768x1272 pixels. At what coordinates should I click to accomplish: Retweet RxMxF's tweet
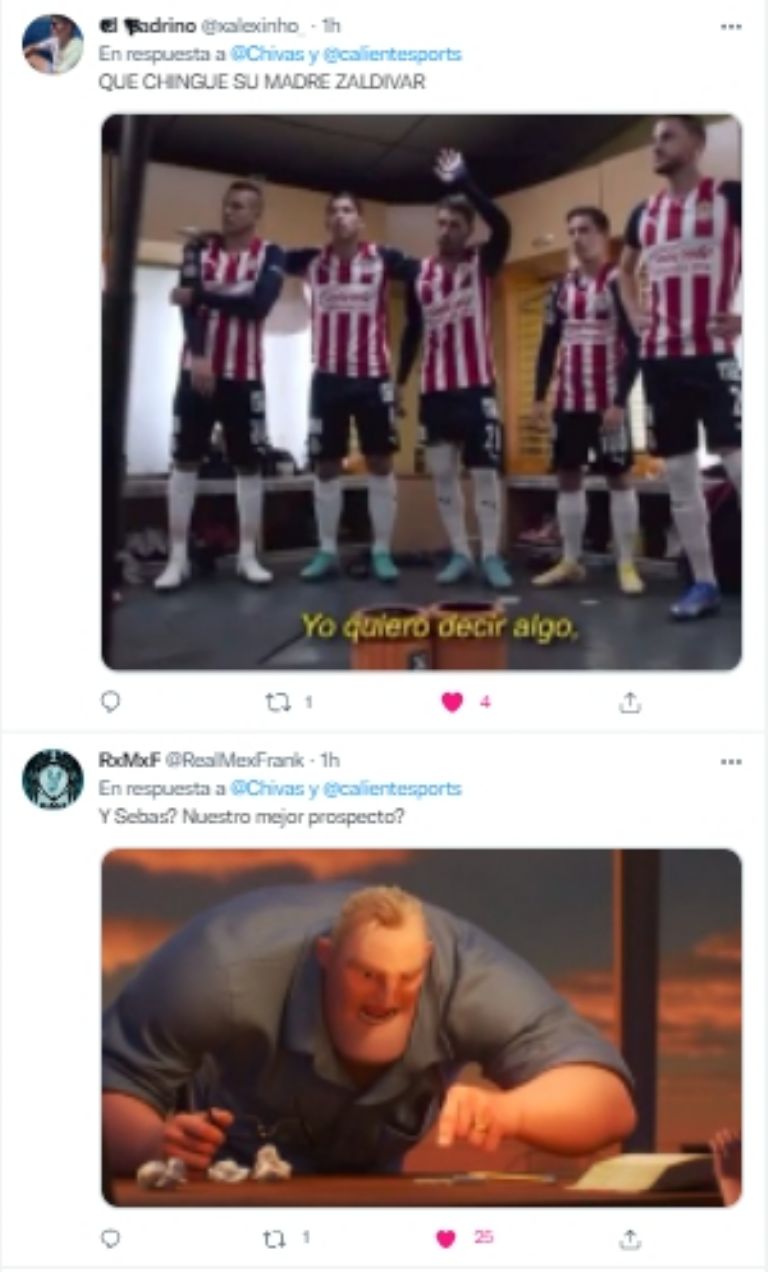click(x=275, y=1238)
